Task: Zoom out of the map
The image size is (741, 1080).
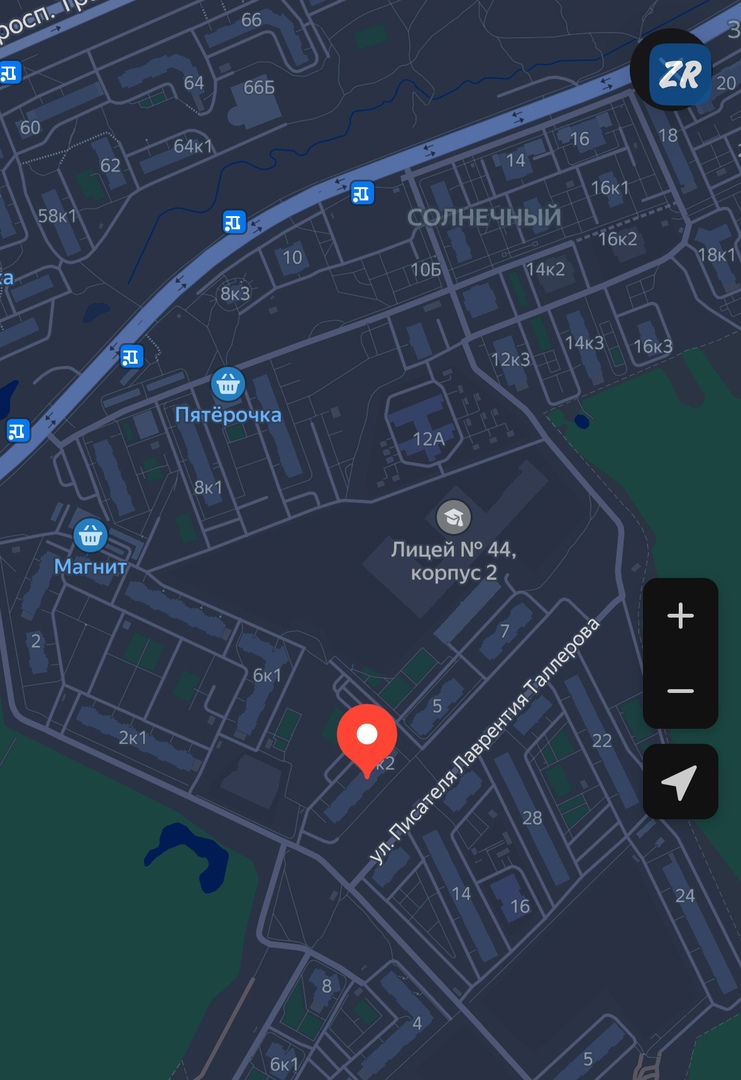Action: click(680, 691)
